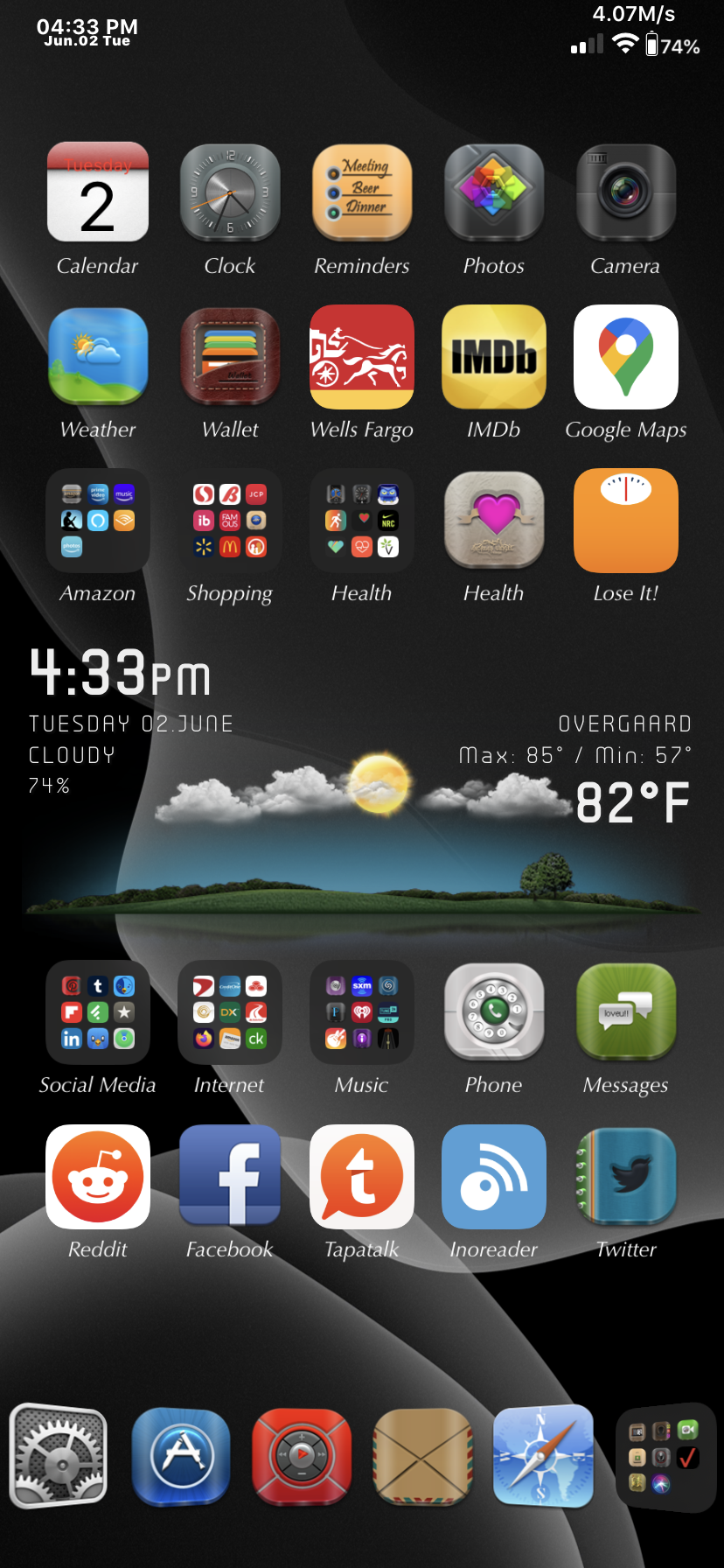Open the Music folder
The width and height of the screenshot is (724, 1568).
[x=362, y=1012]
